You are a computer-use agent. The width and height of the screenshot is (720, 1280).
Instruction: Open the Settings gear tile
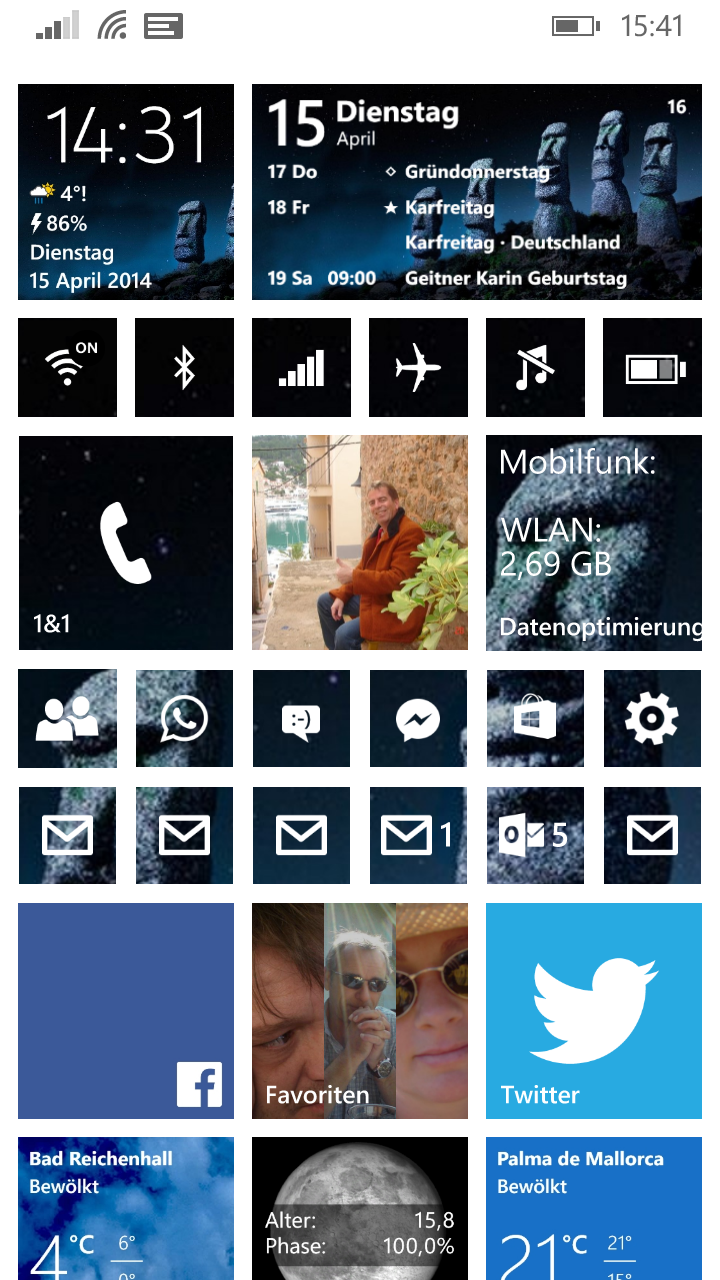pos(652,718)
